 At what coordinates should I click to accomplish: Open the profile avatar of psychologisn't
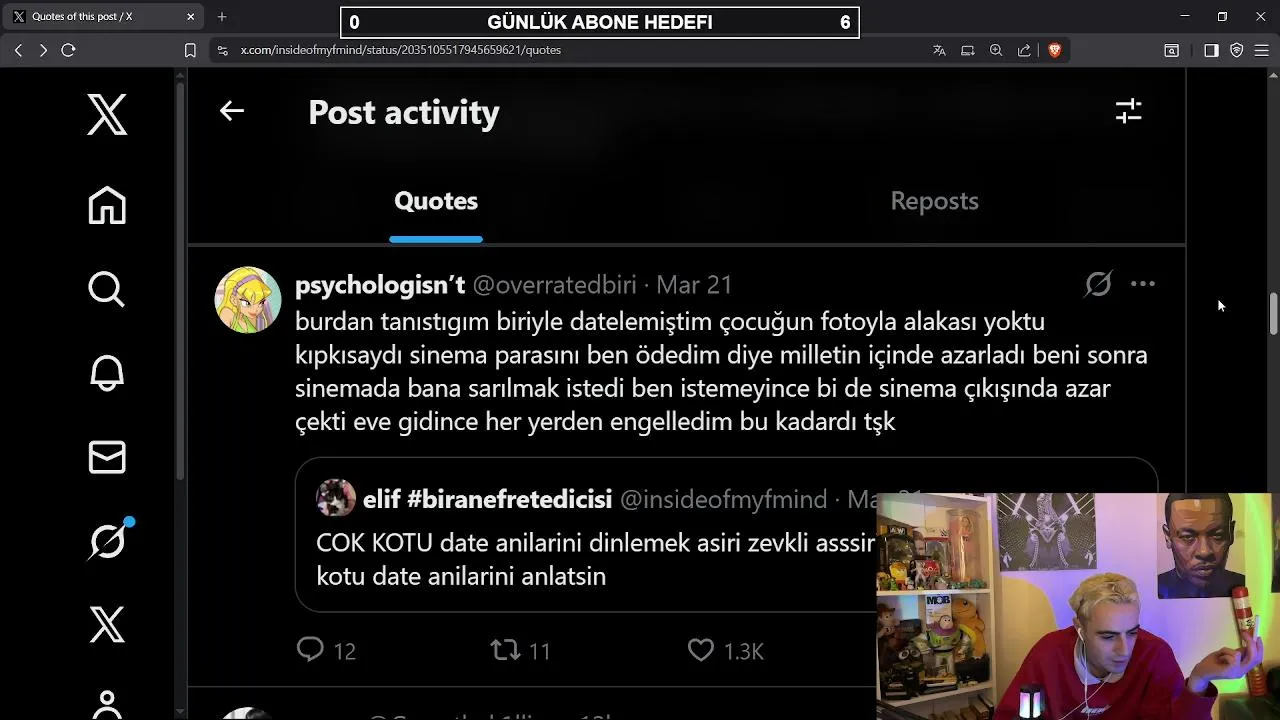tap(248, 299)
